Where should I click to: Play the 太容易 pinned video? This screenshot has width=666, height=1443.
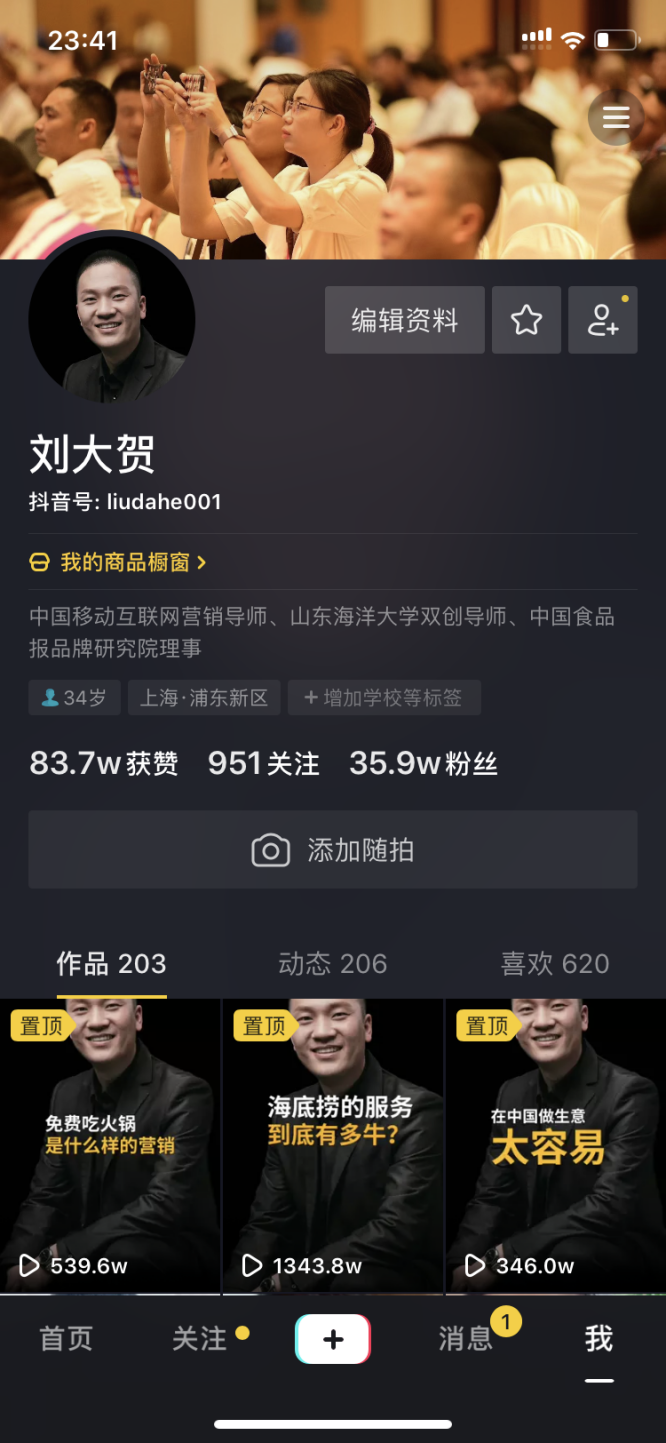pos(555,1145)
